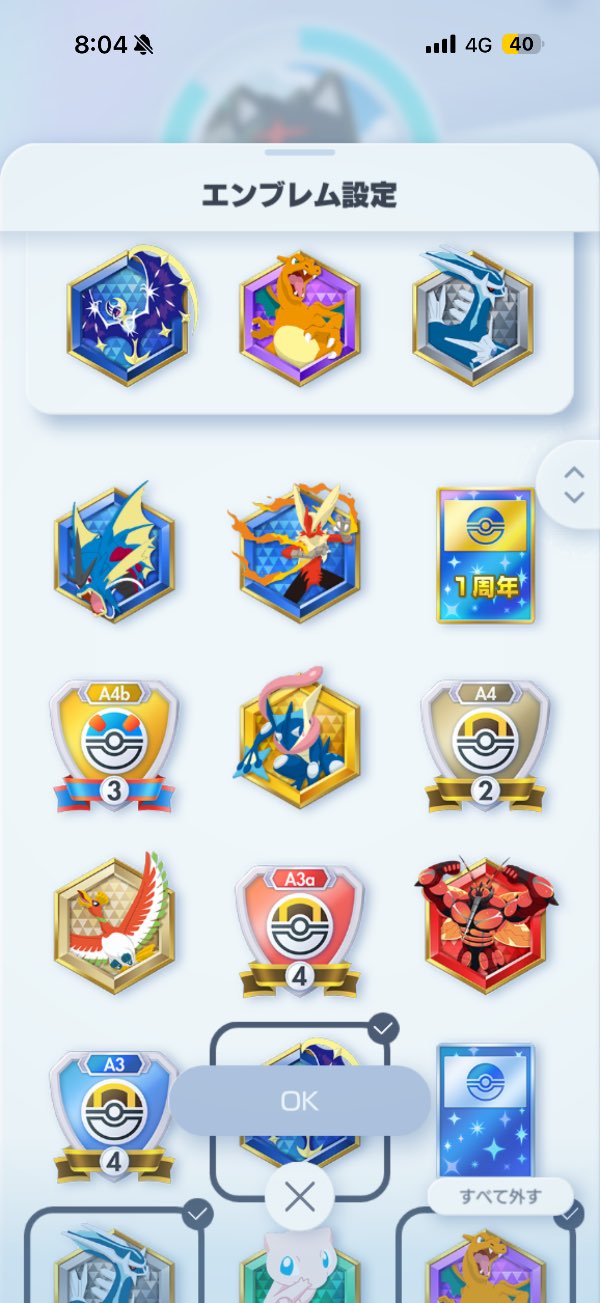This screenshot has width=600, height=1303.
Task: Confirm emblem selection with OK button
Action: tap(299, 1101)
